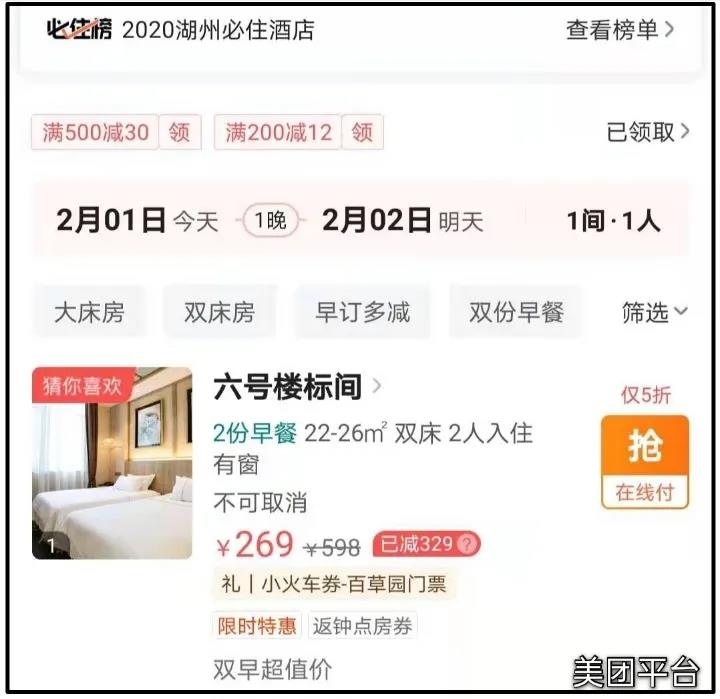Change rooms and guests 1间·1人
This screenshot has width=720, height=699.
pos(613,220)
